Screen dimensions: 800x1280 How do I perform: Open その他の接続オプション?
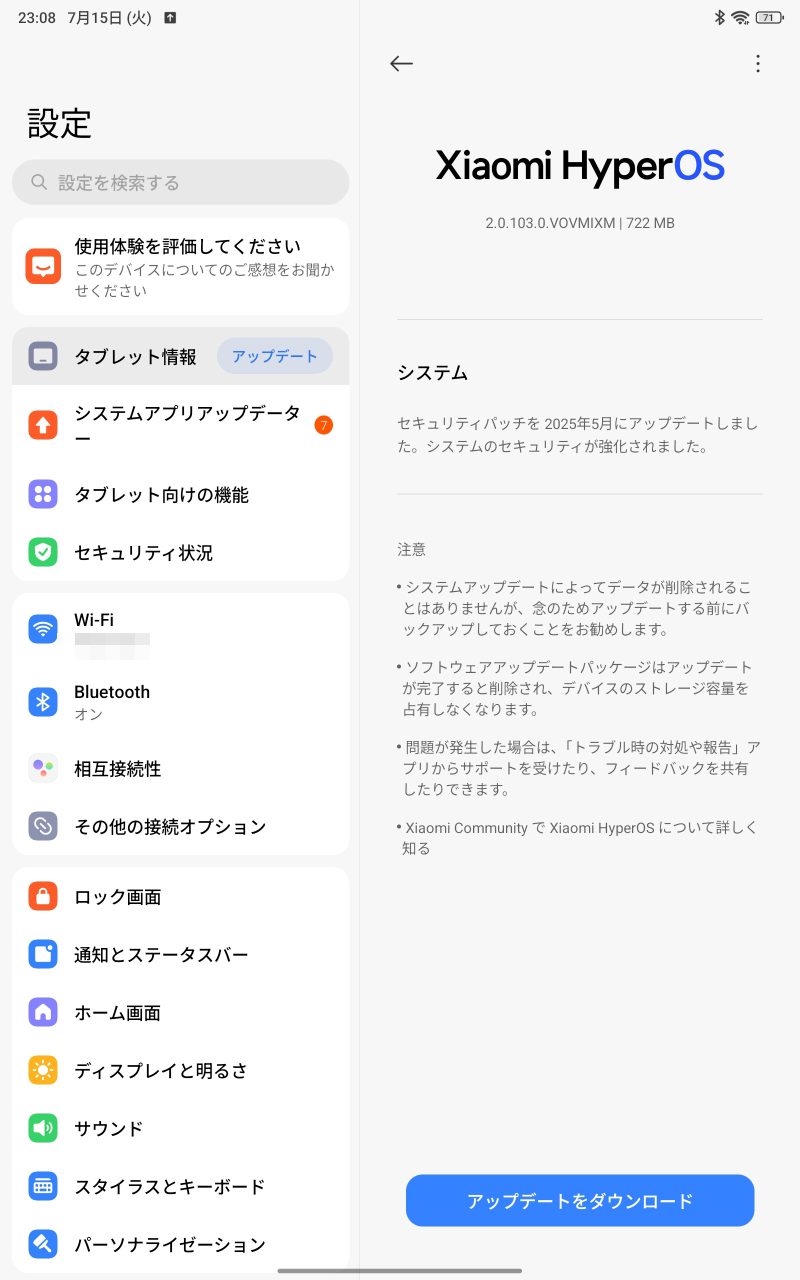point(181,827)
